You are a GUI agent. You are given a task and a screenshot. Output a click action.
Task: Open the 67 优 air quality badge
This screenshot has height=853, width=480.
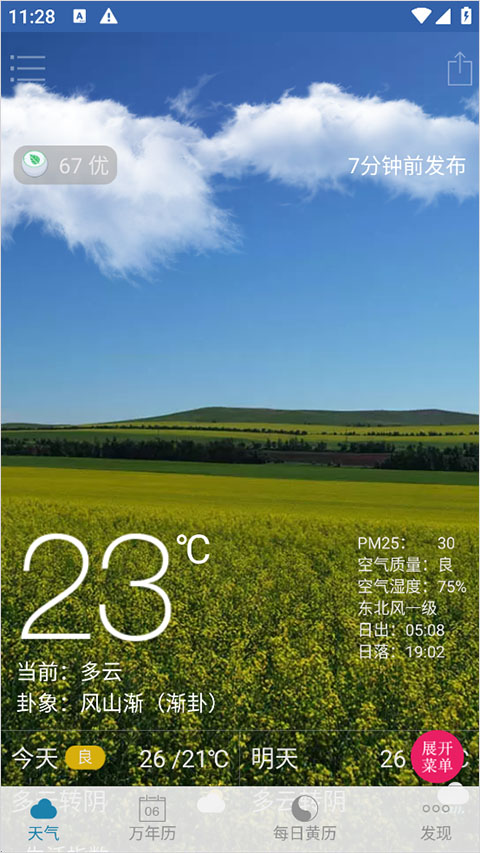(x=65, y=165)
